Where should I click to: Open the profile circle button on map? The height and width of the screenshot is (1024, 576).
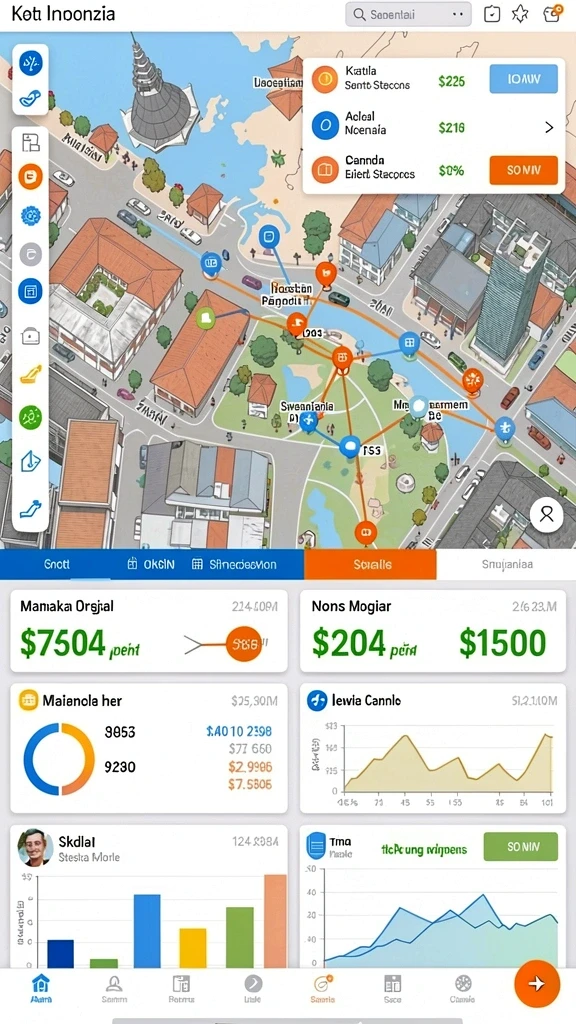pyautogui.click(x=547, y=515)
